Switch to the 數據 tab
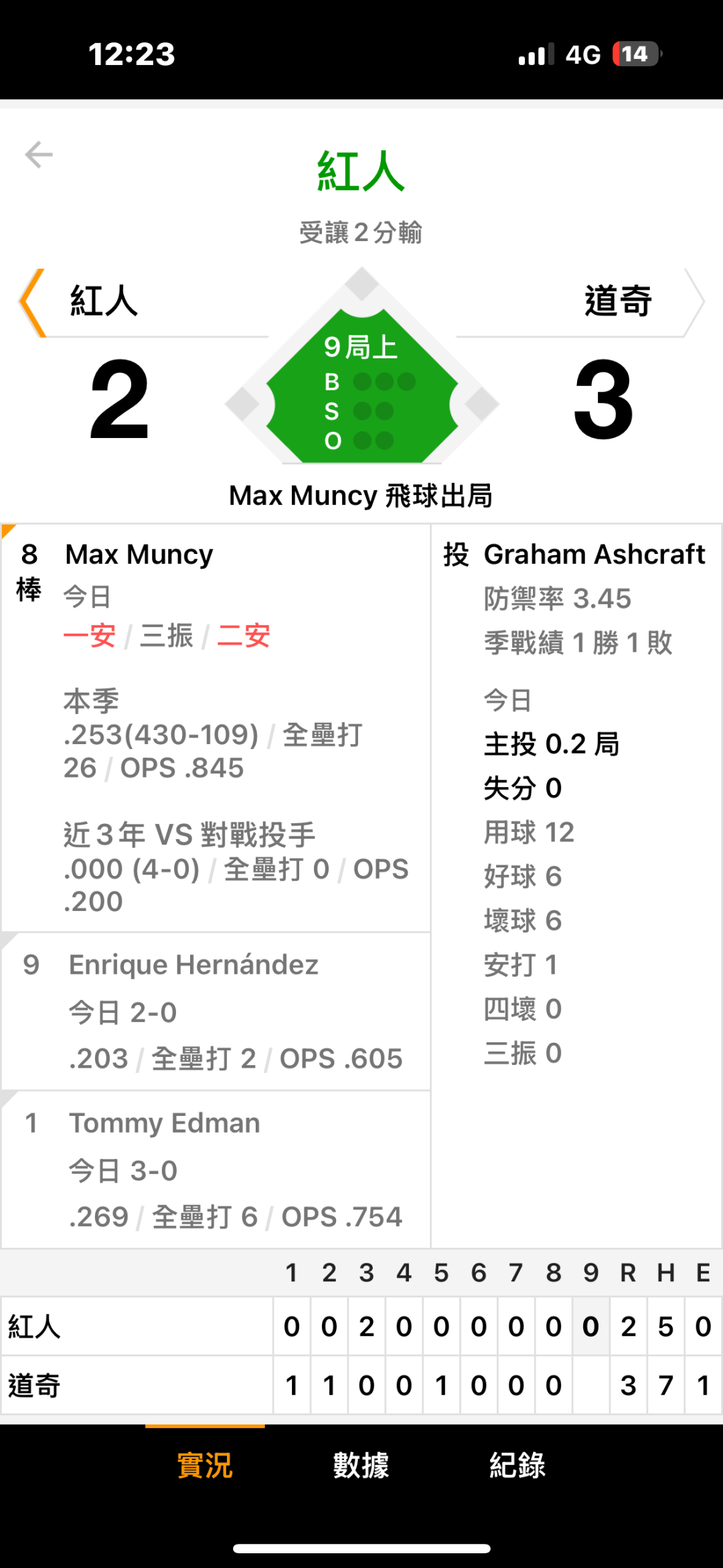Viewport: 723px width, 1568px height. pos(361,1465)
